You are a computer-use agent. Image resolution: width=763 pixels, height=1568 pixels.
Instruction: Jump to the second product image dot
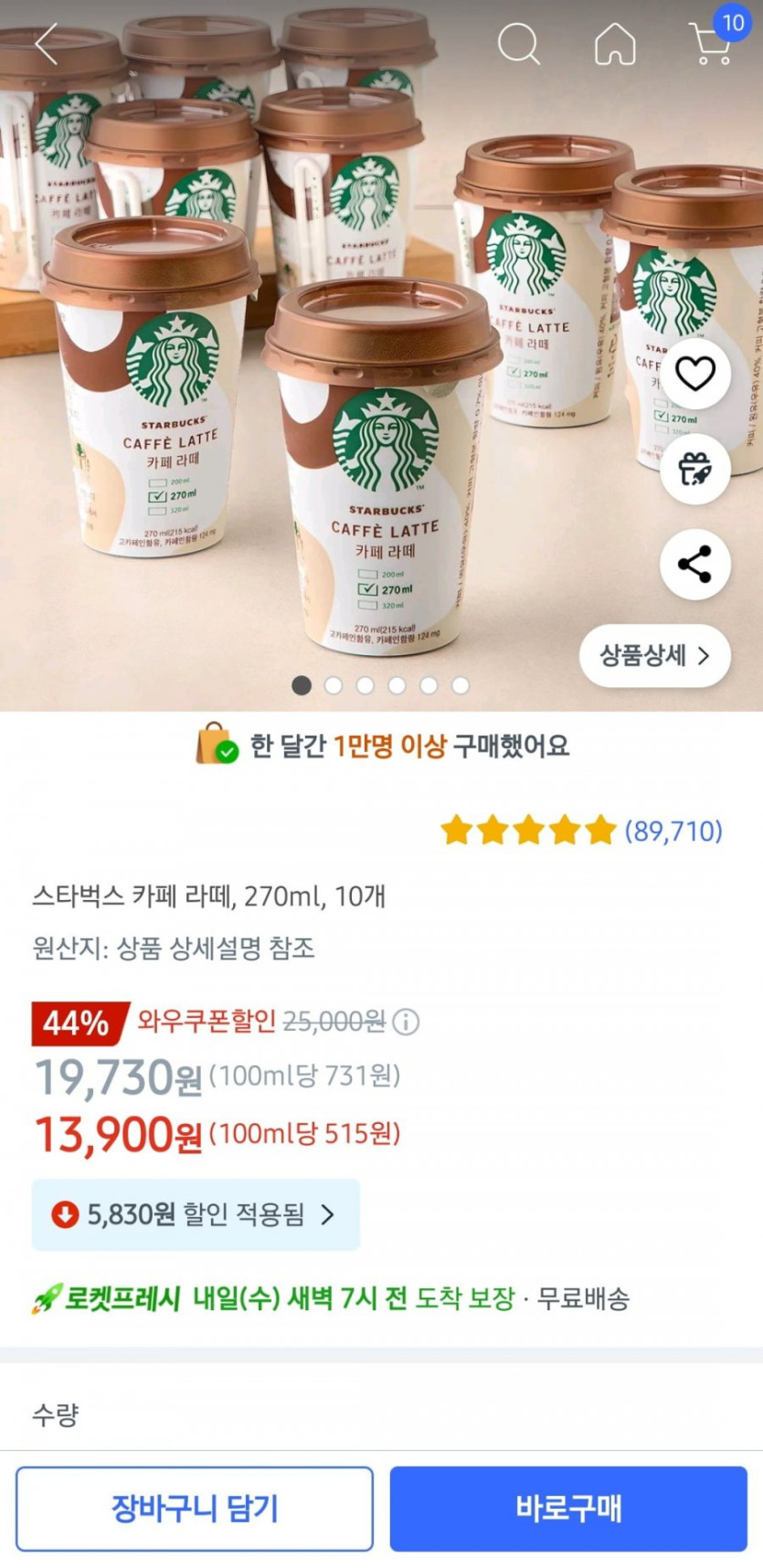click(x=334, y=685)
